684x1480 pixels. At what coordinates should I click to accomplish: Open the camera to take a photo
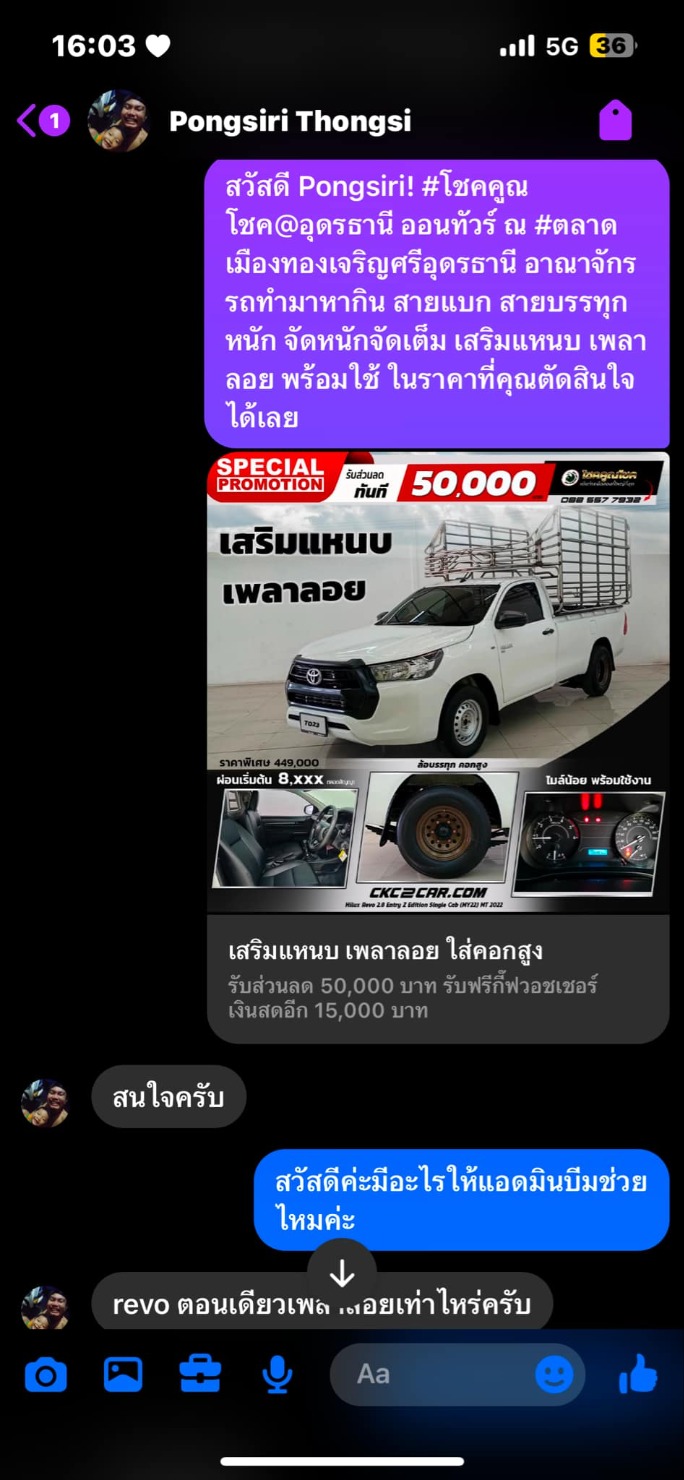45,1376
